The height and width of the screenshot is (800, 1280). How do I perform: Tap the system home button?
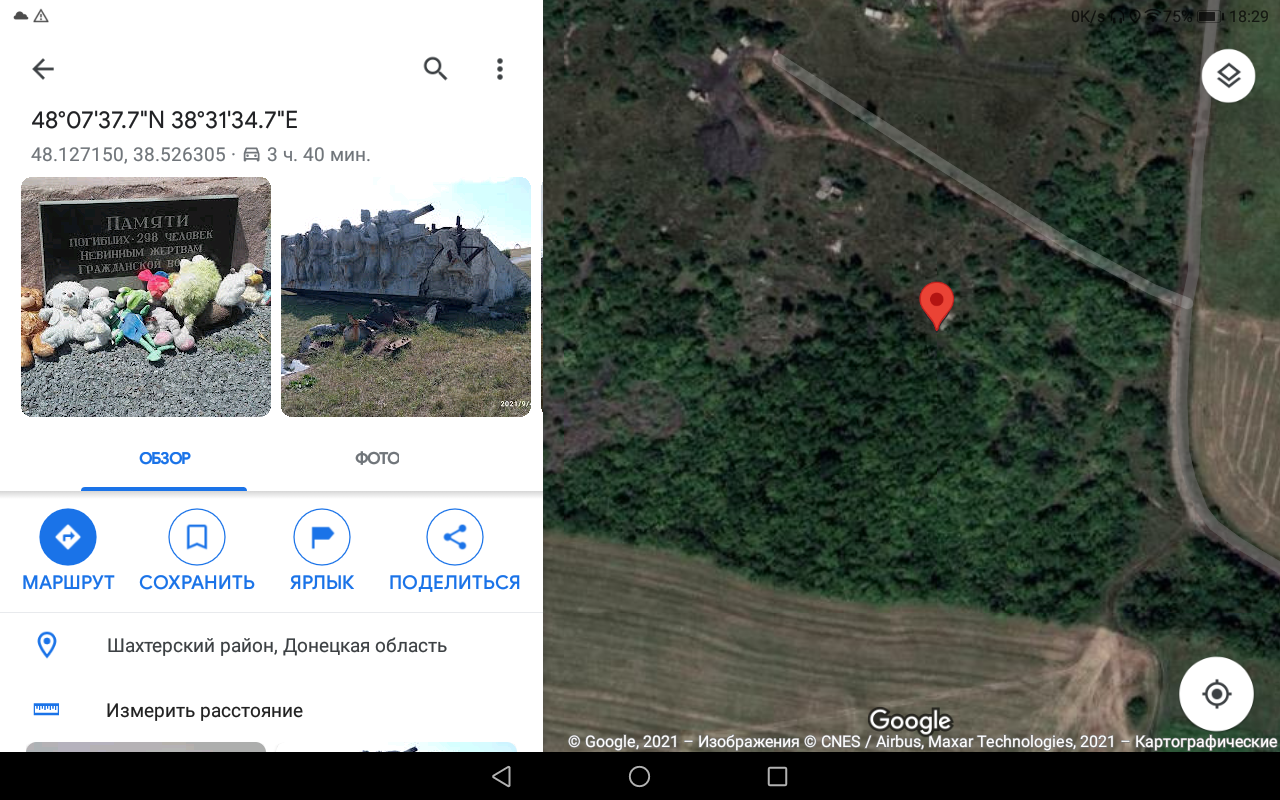click(640, 776)
